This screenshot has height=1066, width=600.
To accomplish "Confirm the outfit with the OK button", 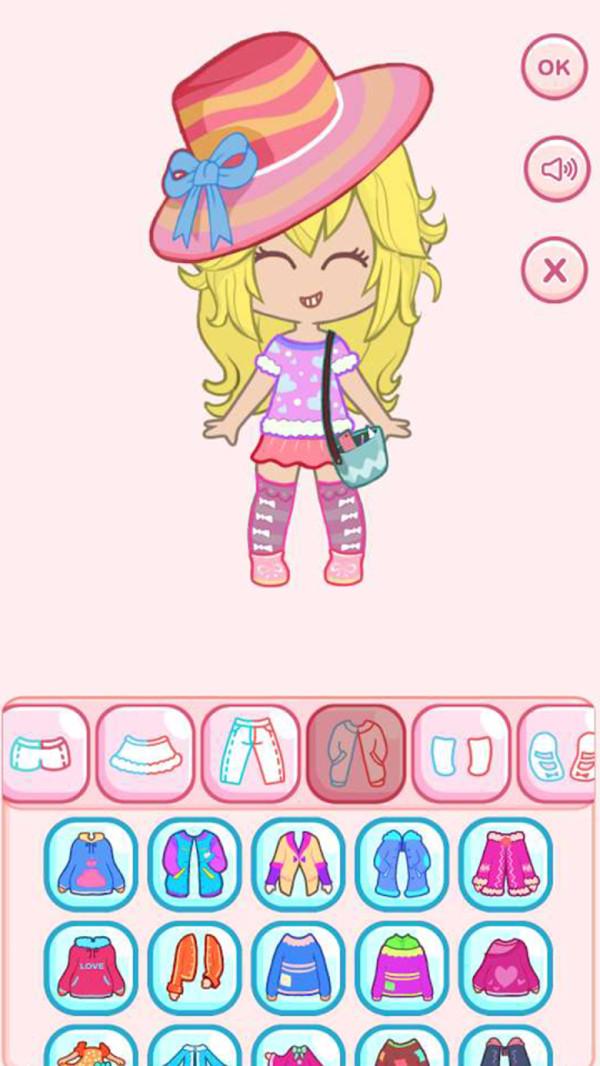I will coord(553,67).
